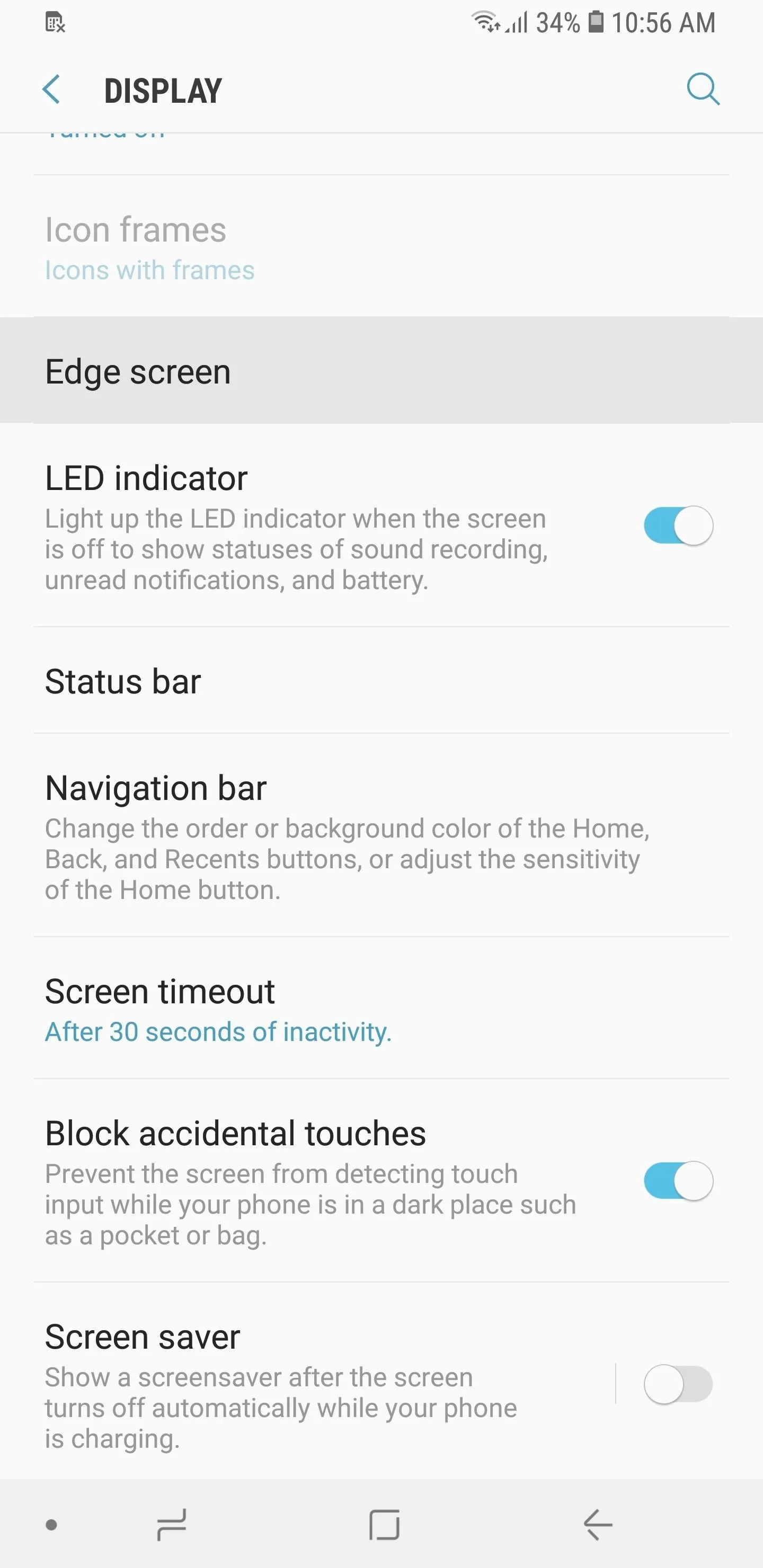Screen dimensions: 763x1568
Task: Open search in Display settings
Action: 703,90
